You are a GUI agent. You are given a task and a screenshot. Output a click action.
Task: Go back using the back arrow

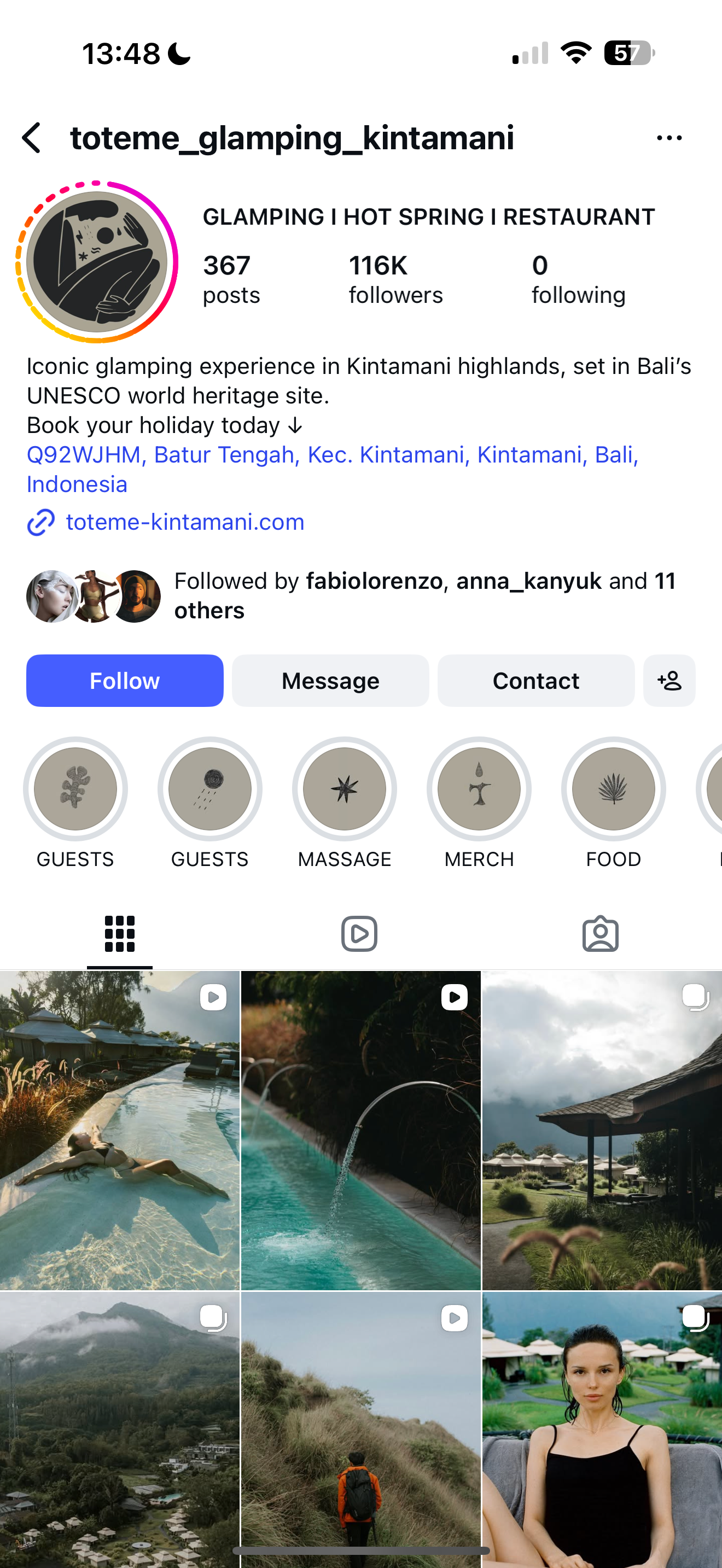coord(32,138)
